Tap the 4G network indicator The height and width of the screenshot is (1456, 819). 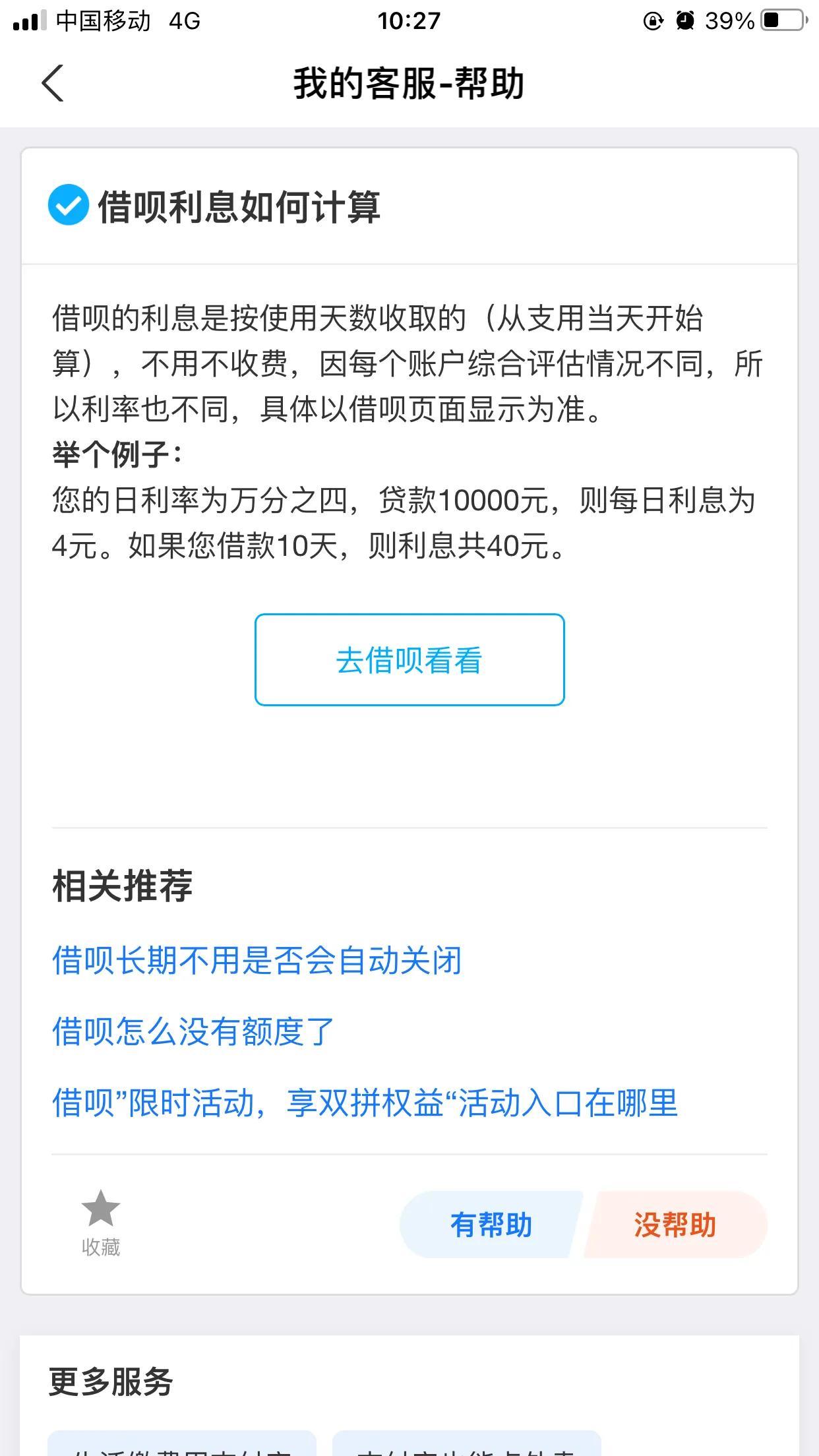click(186, 20)
